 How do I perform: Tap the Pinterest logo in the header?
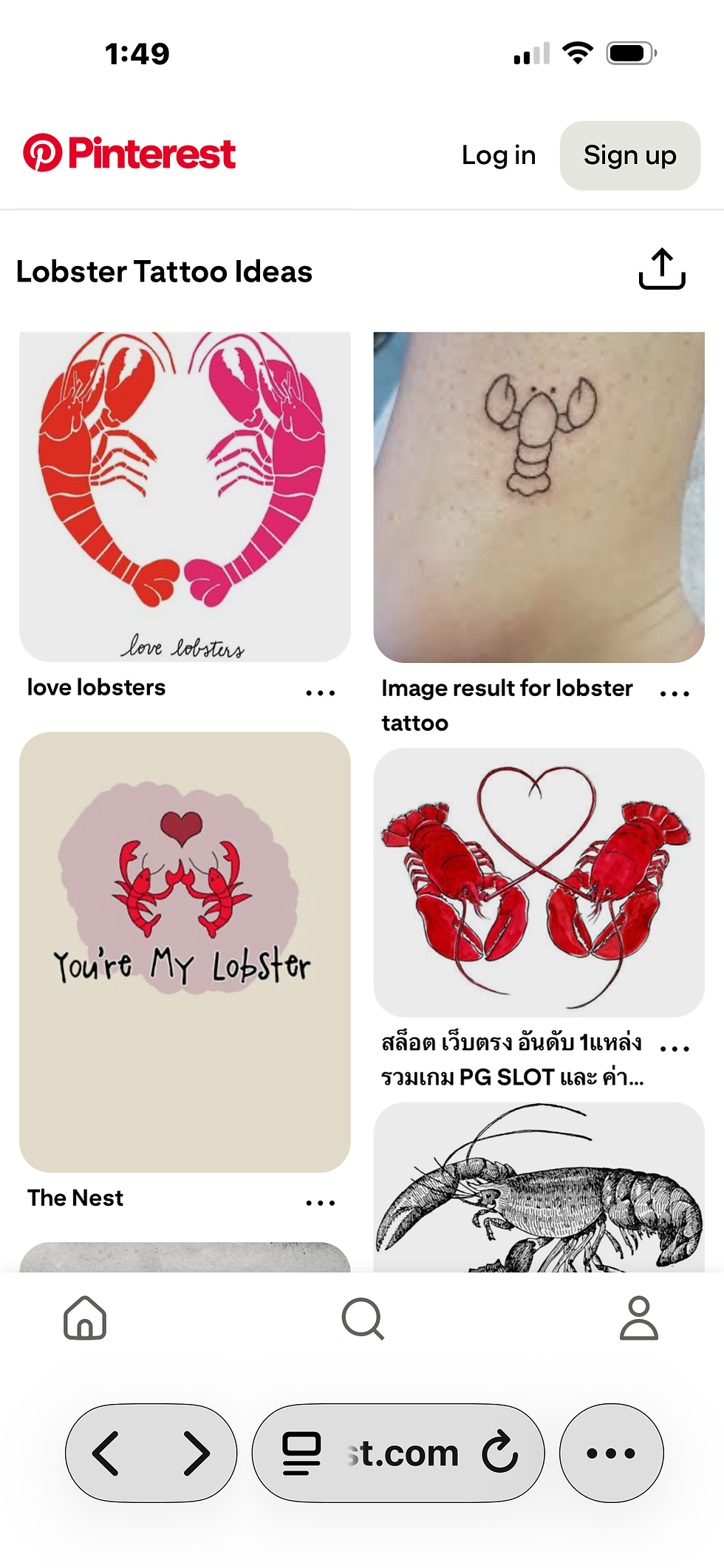pyautogui.click(x=129, y=154)
